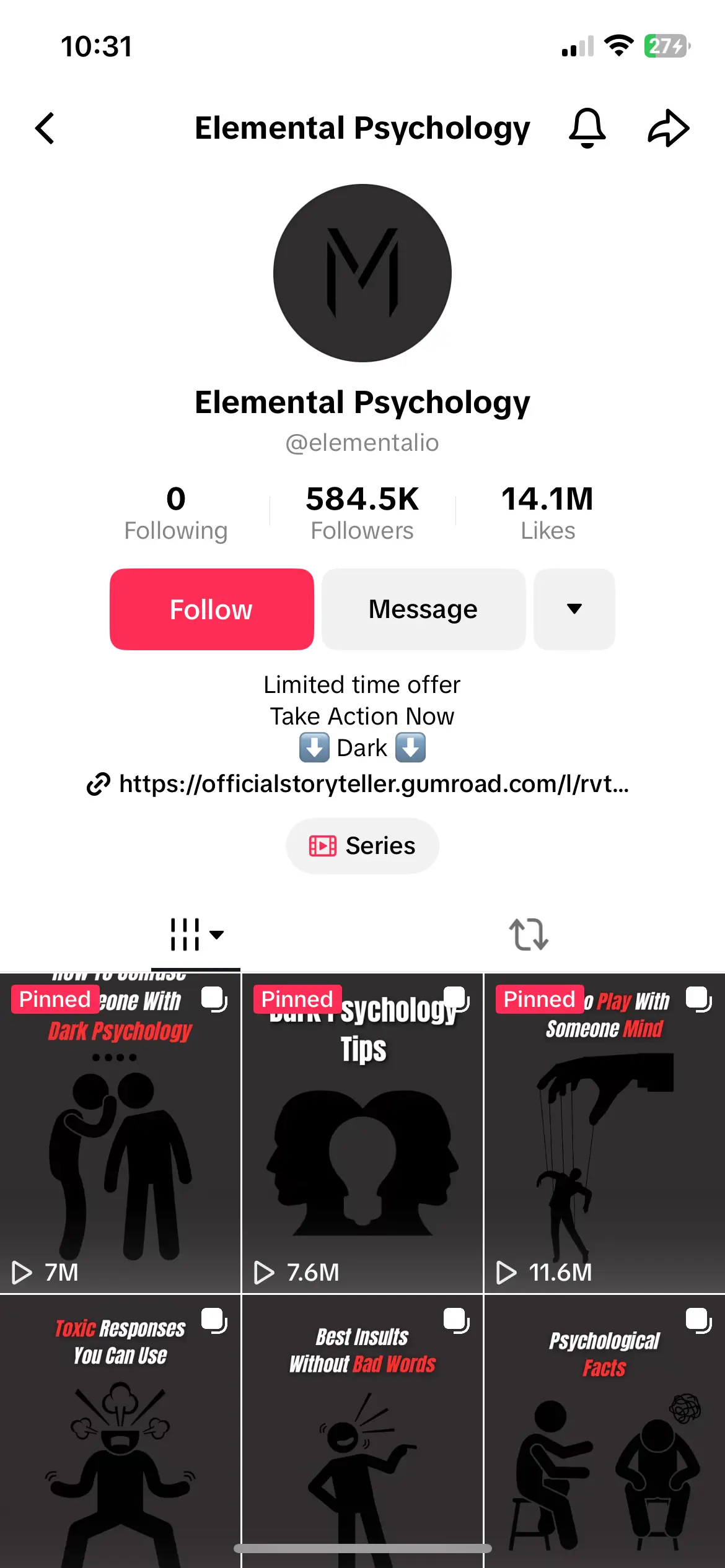View the Following list
This screenshot has height=1568, width=725.
coord(176,513)
